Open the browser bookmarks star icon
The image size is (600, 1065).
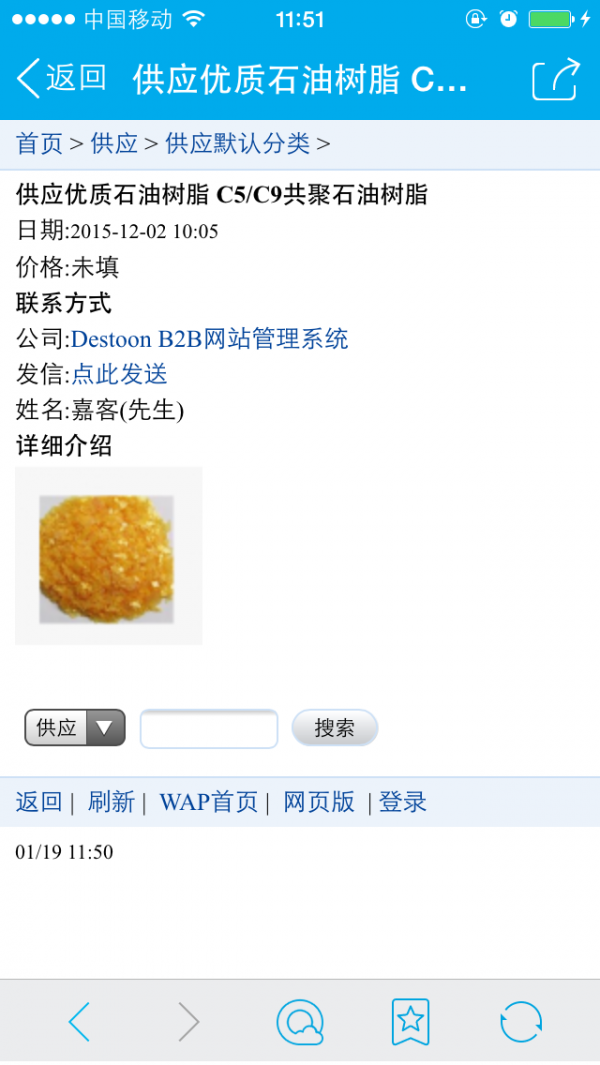(x=410, y=1022)
